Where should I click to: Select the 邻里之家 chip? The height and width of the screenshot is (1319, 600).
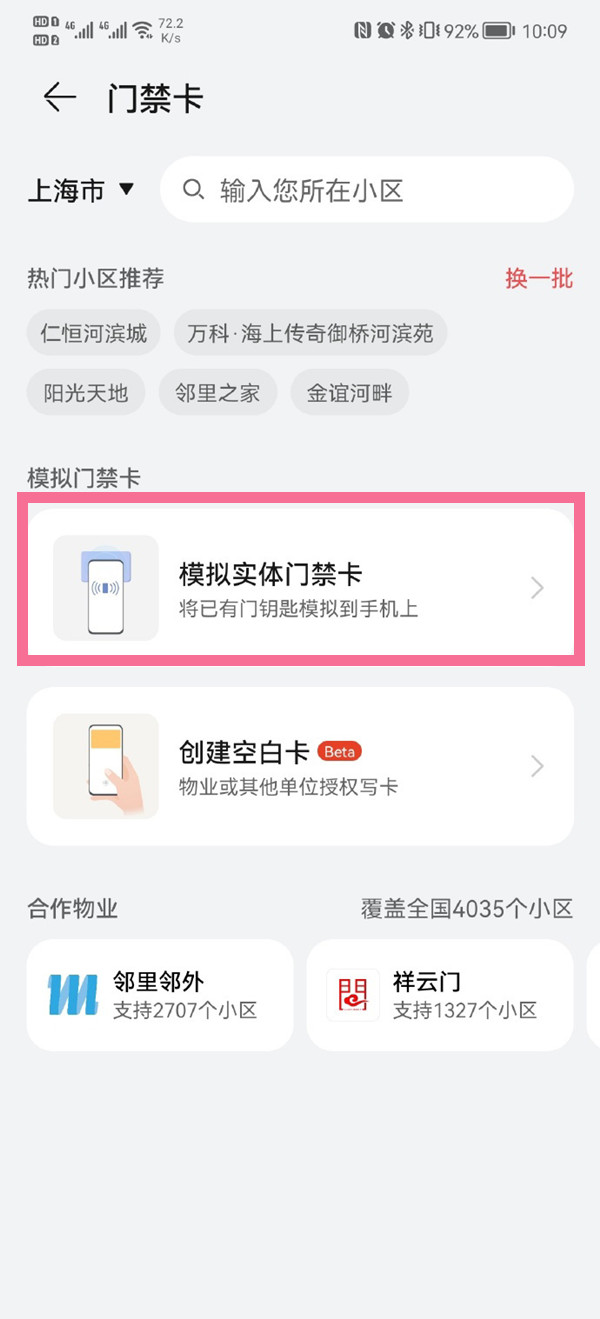pyautogui.click(x=217, y=393)
